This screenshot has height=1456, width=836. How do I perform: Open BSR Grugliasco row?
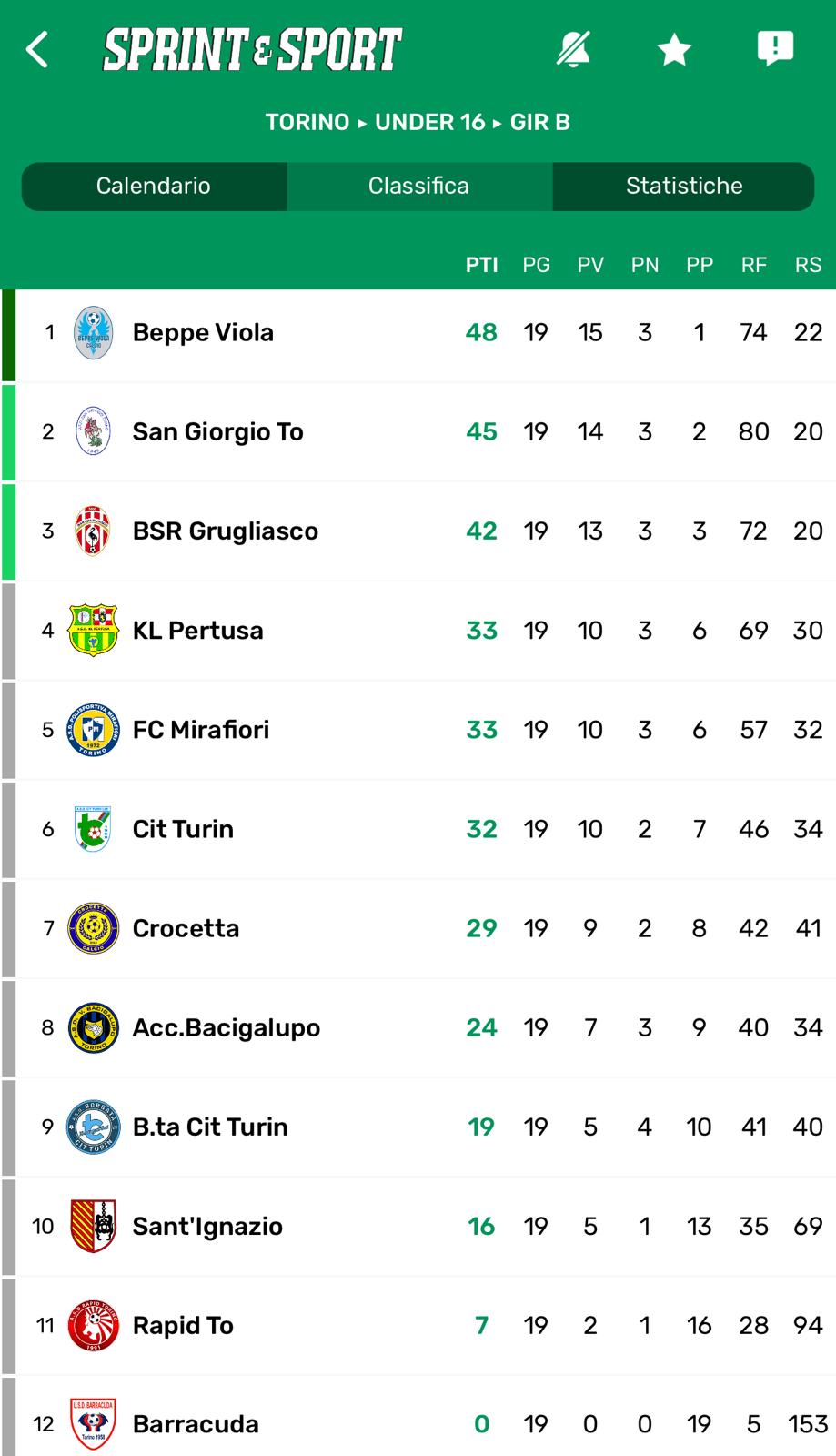(x=418, y=531)
